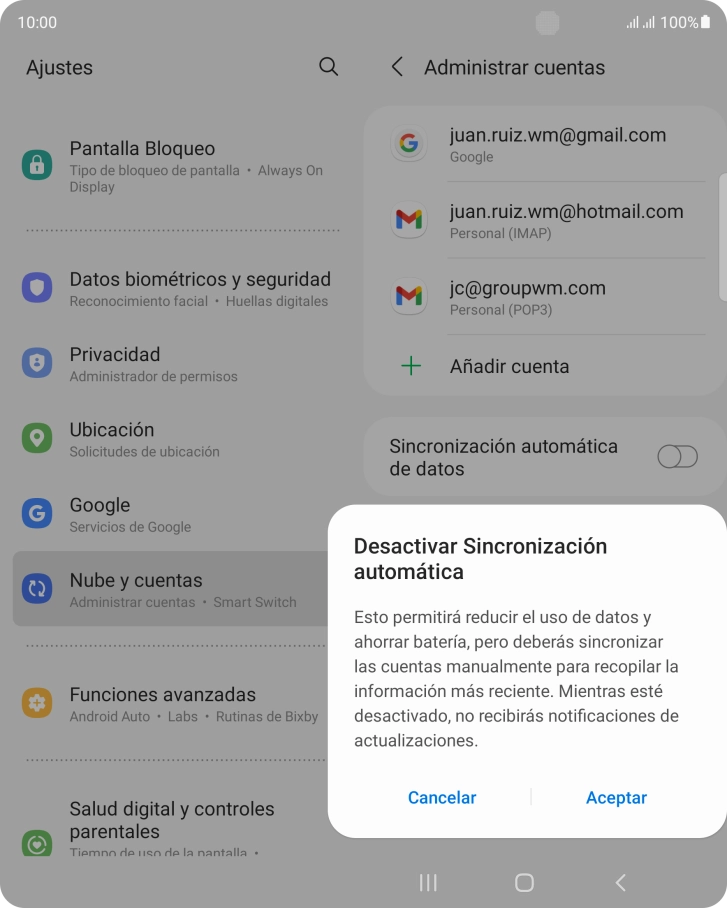Go back from Administrar cuentas
Screen dimensions: 727x908
(397, 67)
